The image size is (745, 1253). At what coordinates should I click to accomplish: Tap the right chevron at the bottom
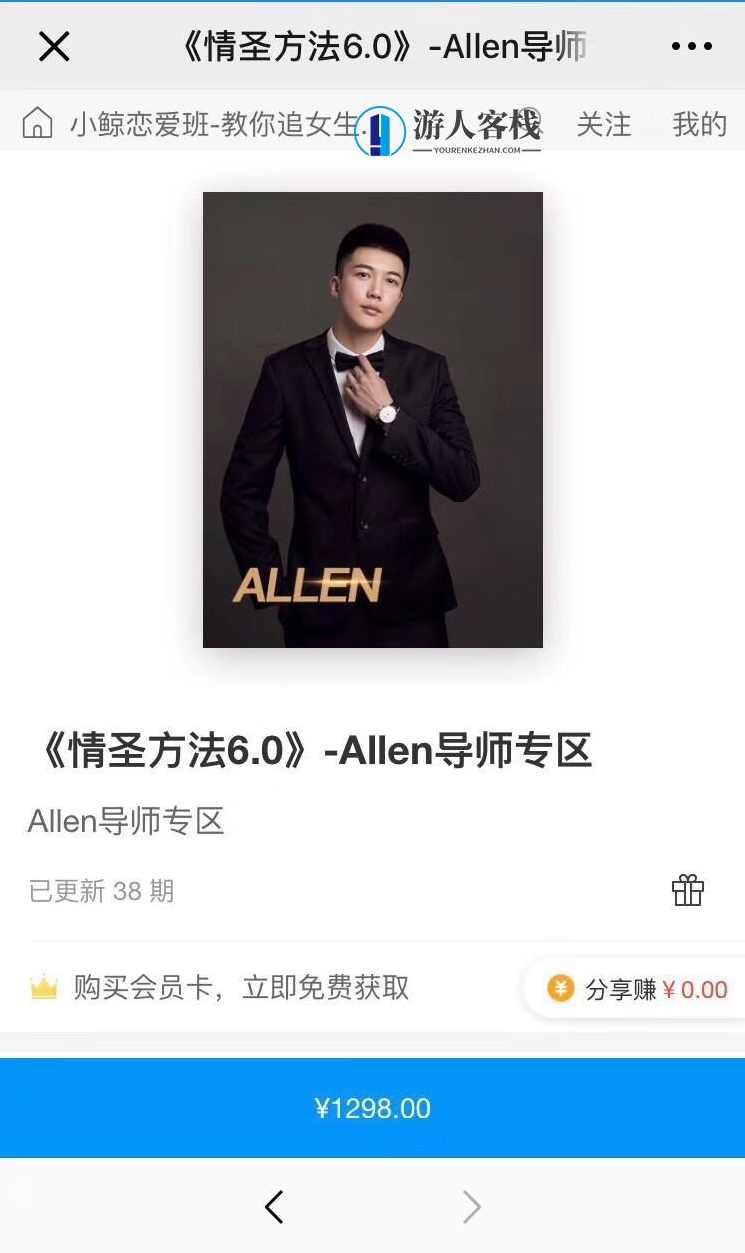coord(471,1207)
